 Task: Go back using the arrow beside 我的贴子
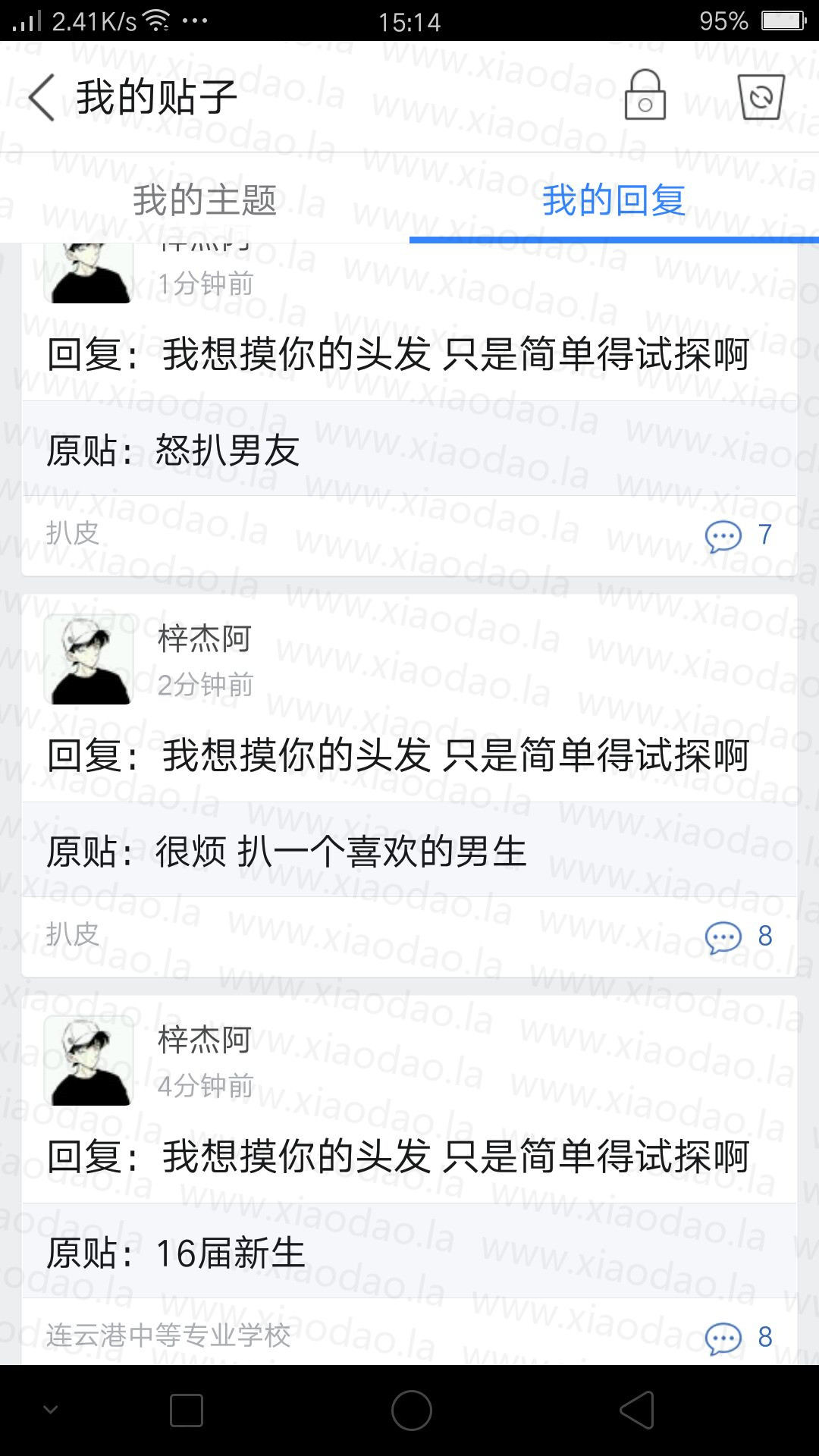tap(42, 97)
